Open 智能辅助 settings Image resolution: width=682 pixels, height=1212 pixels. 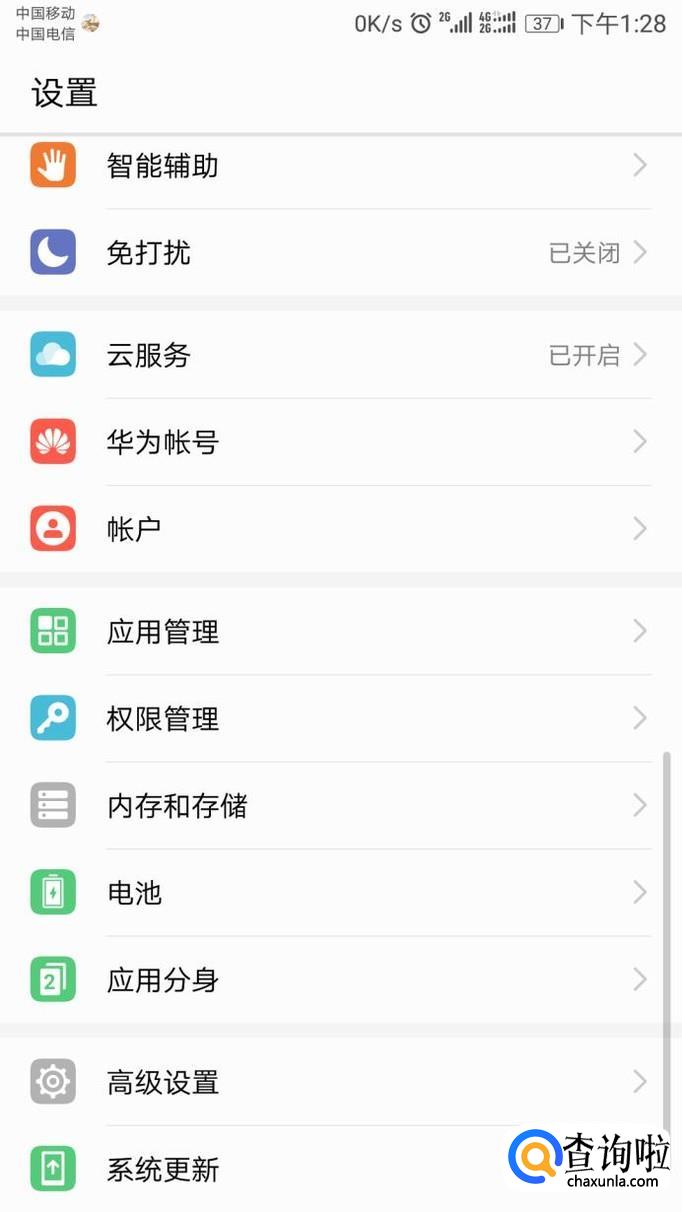(x=340, y=166)
